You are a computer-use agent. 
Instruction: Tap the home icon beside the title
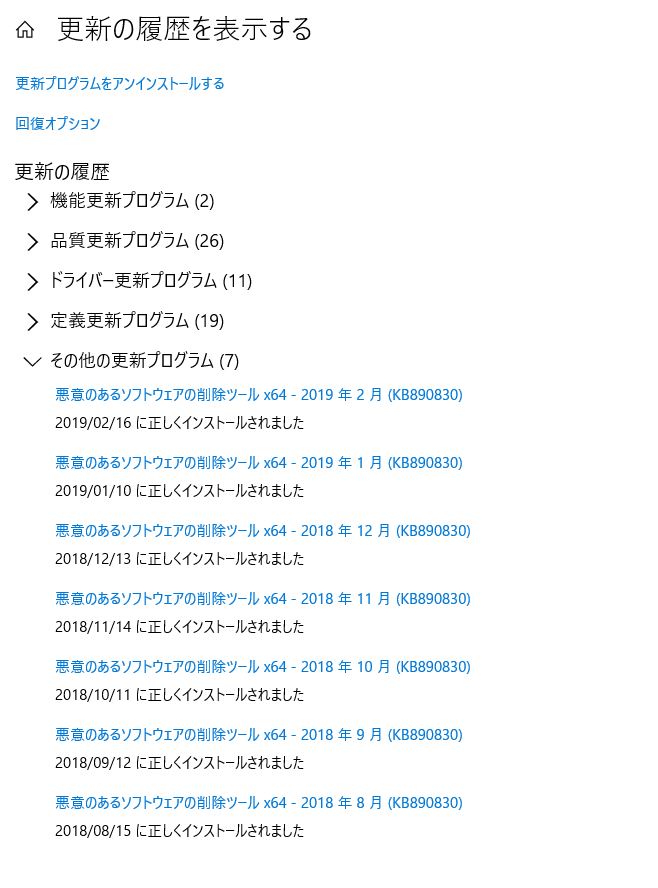pos(25,31)
